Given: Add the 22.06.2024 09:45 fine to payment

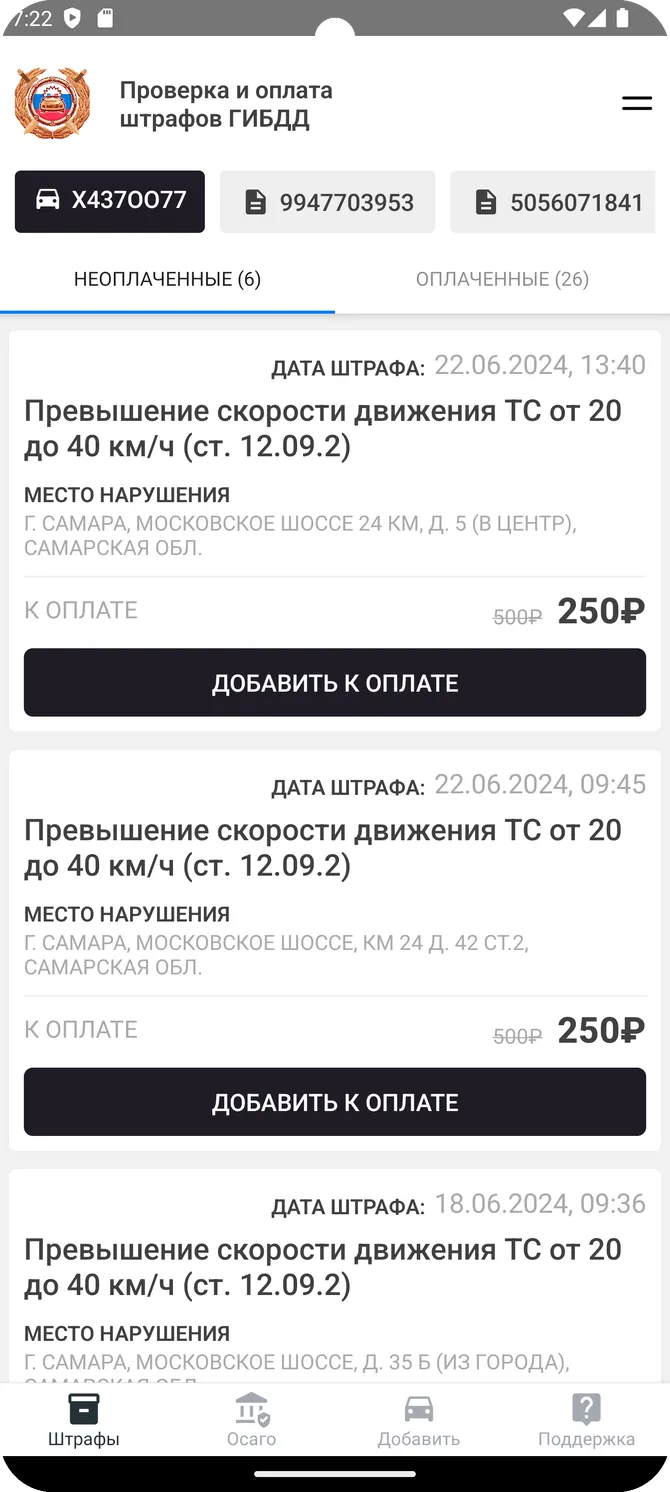Looking at the screenshot, I should [335, 1102].
